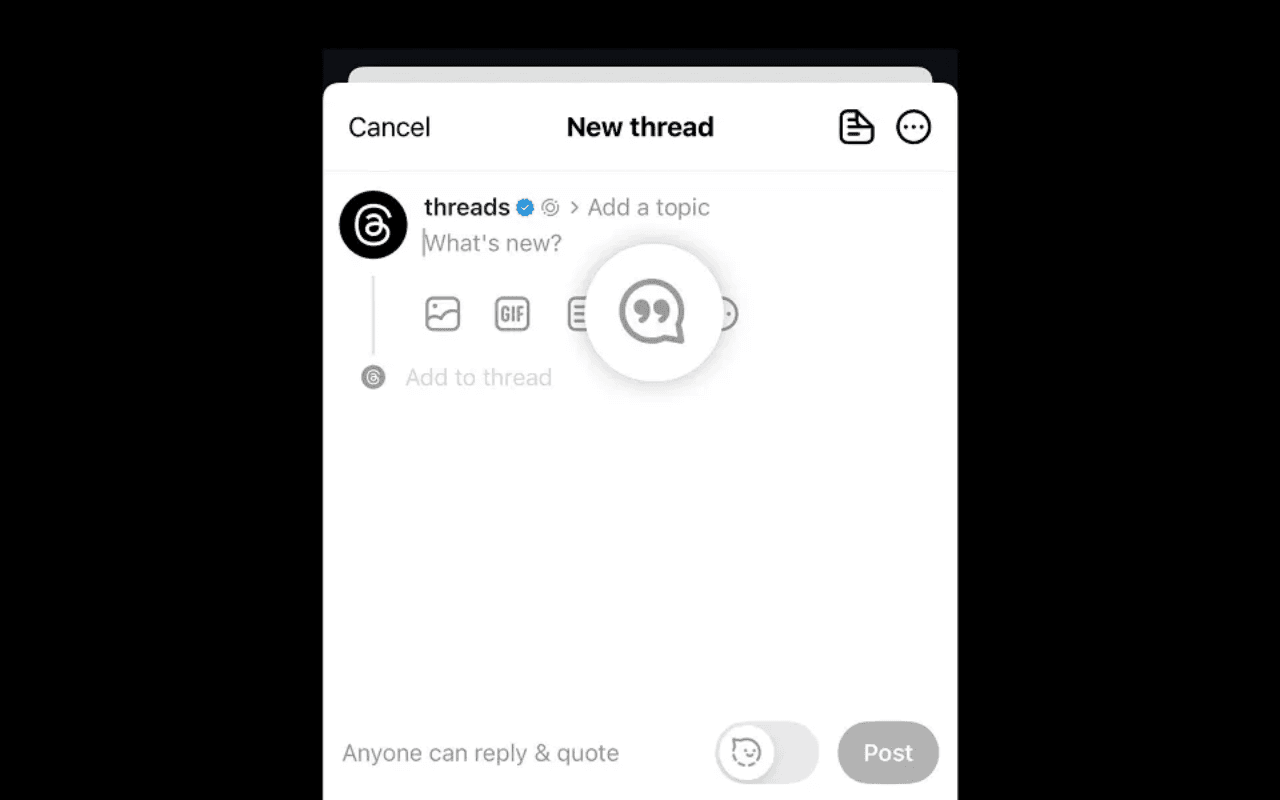Post the thread
Screen dimensions: 1280x800
[x=888, y=752]
